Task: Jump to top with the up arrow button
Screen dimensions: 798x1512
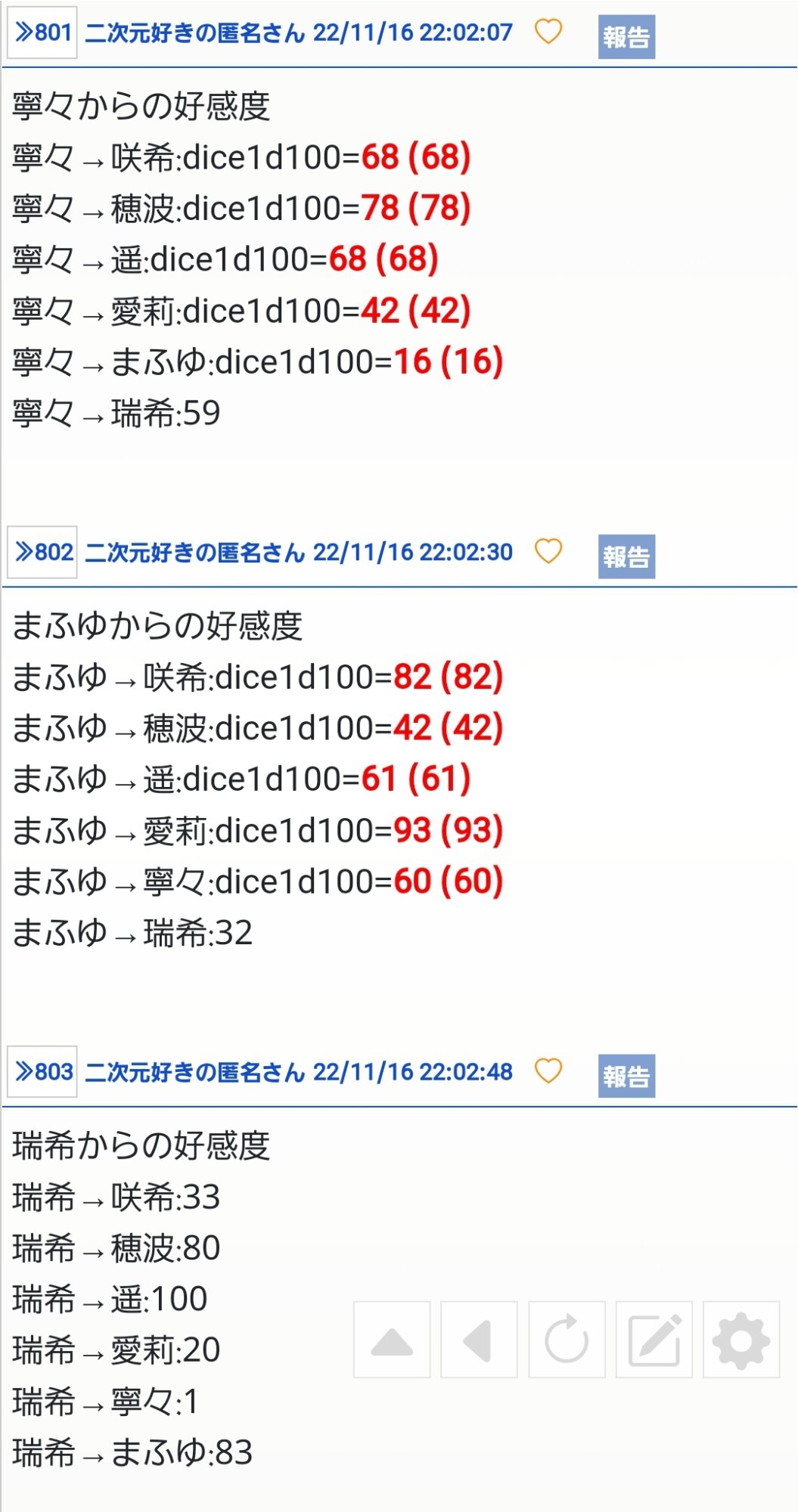Action: click(392, 1340)
